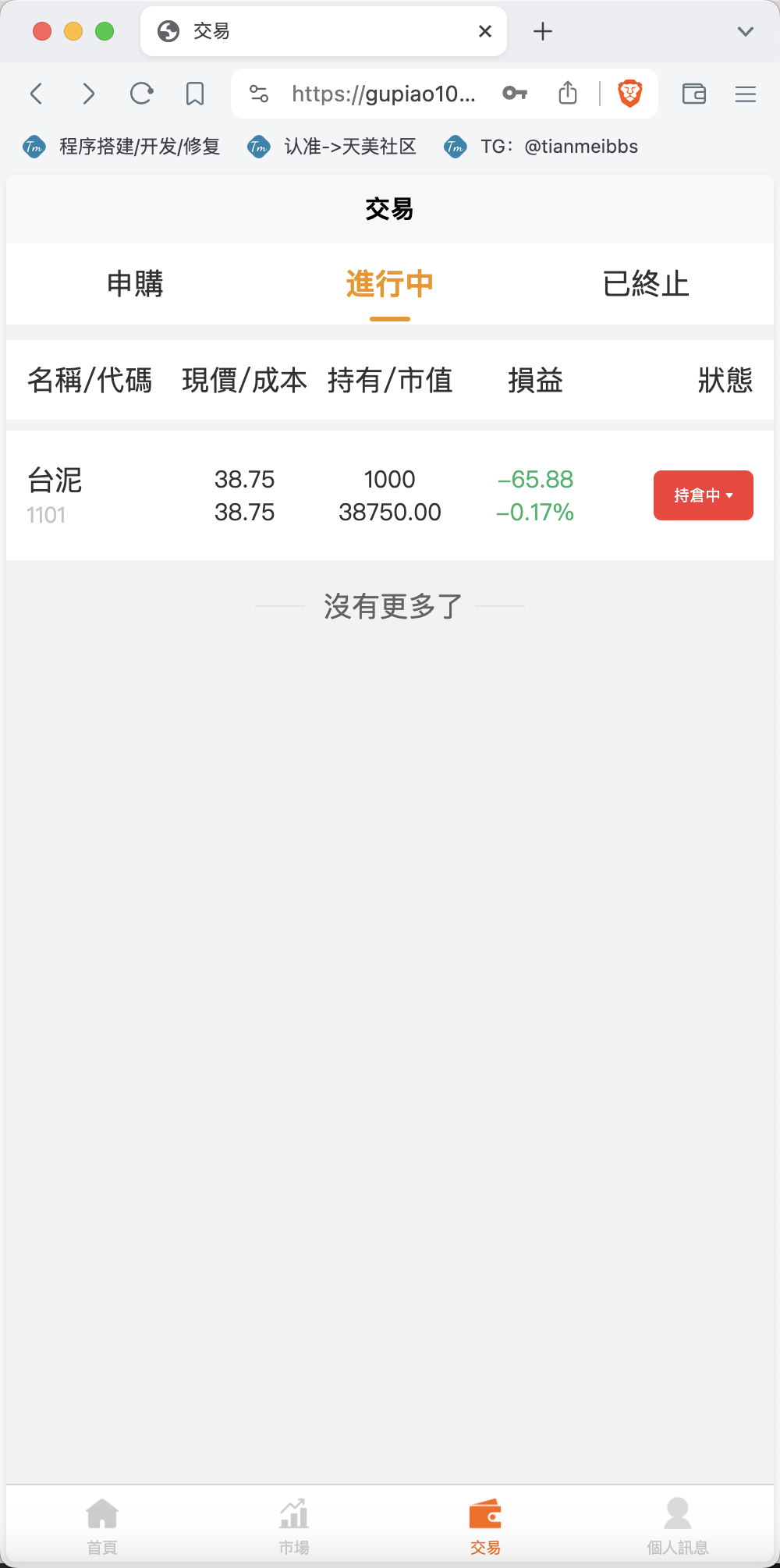This screenshot has width=780, height=1568.
Task: Go to 首頁 in the bottom navigation
Action: pyautogui.click(x=102, y=1526)
